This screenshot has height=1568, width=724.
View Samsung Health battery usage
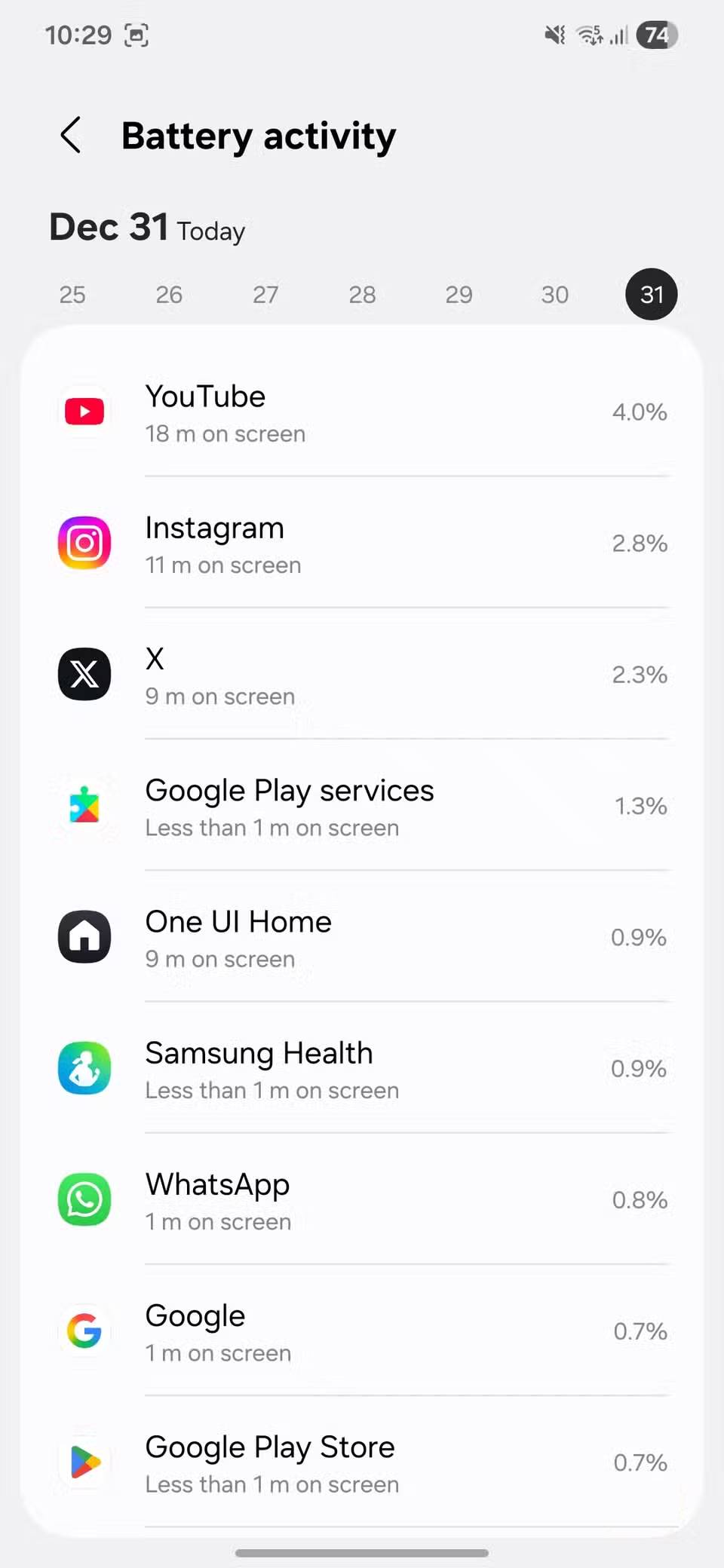(362, 1068)
